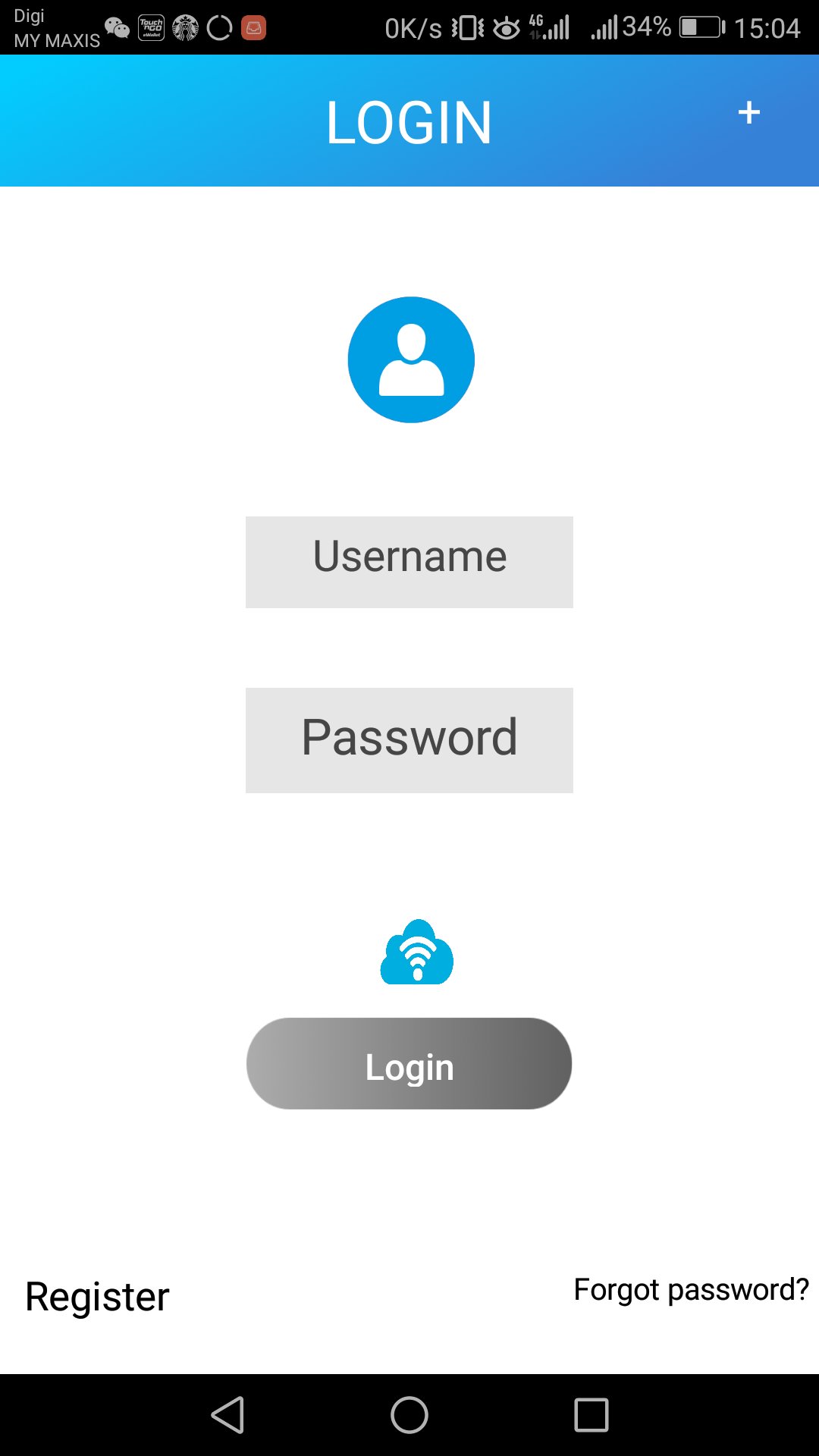Tap the clock showing 15:04
The image size is (819, 1456).
[768, 28]
